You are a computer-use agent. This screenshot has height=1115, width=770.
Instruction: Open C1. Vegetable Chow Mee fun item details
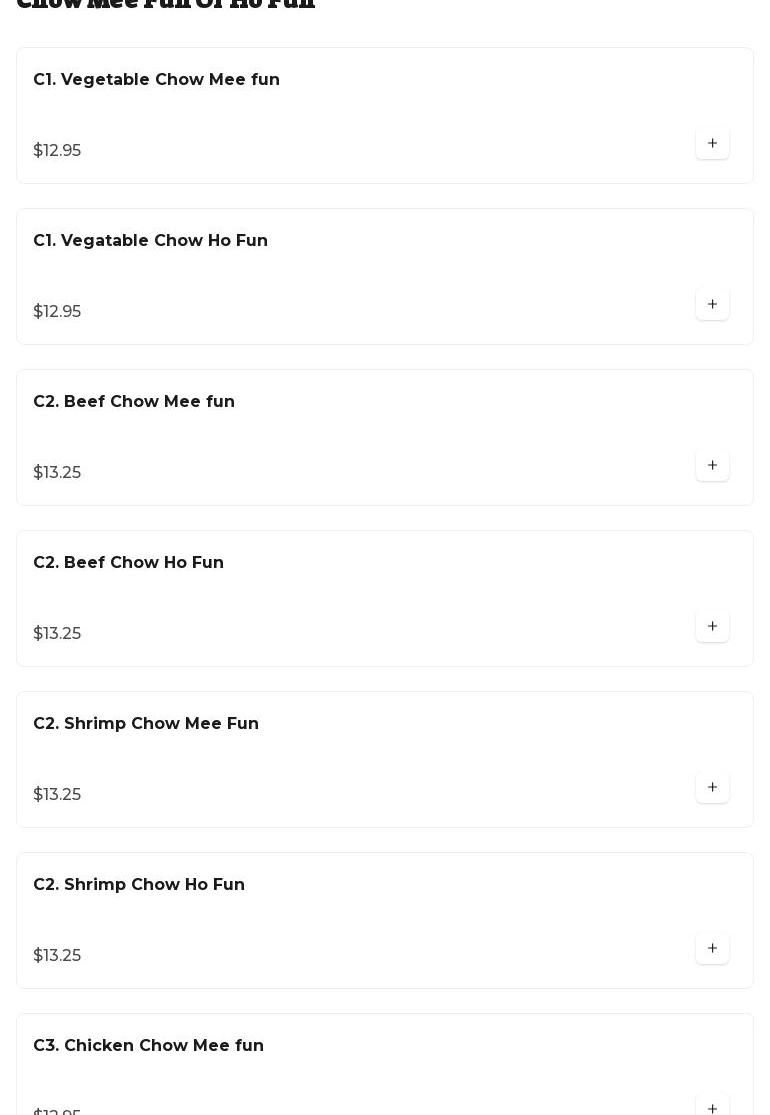click(157, 80)
